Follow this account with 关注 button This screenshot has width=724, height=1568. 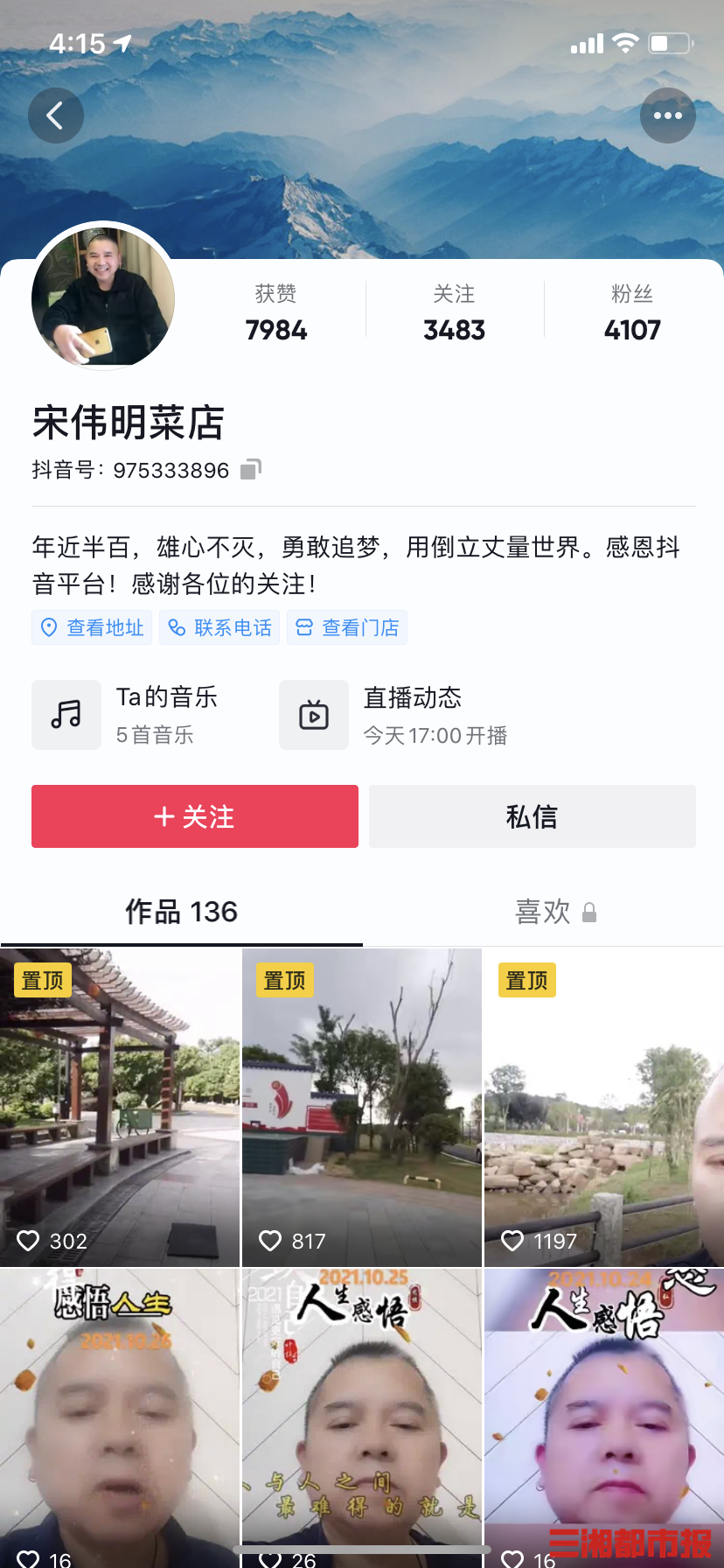[x=195, y=816]
